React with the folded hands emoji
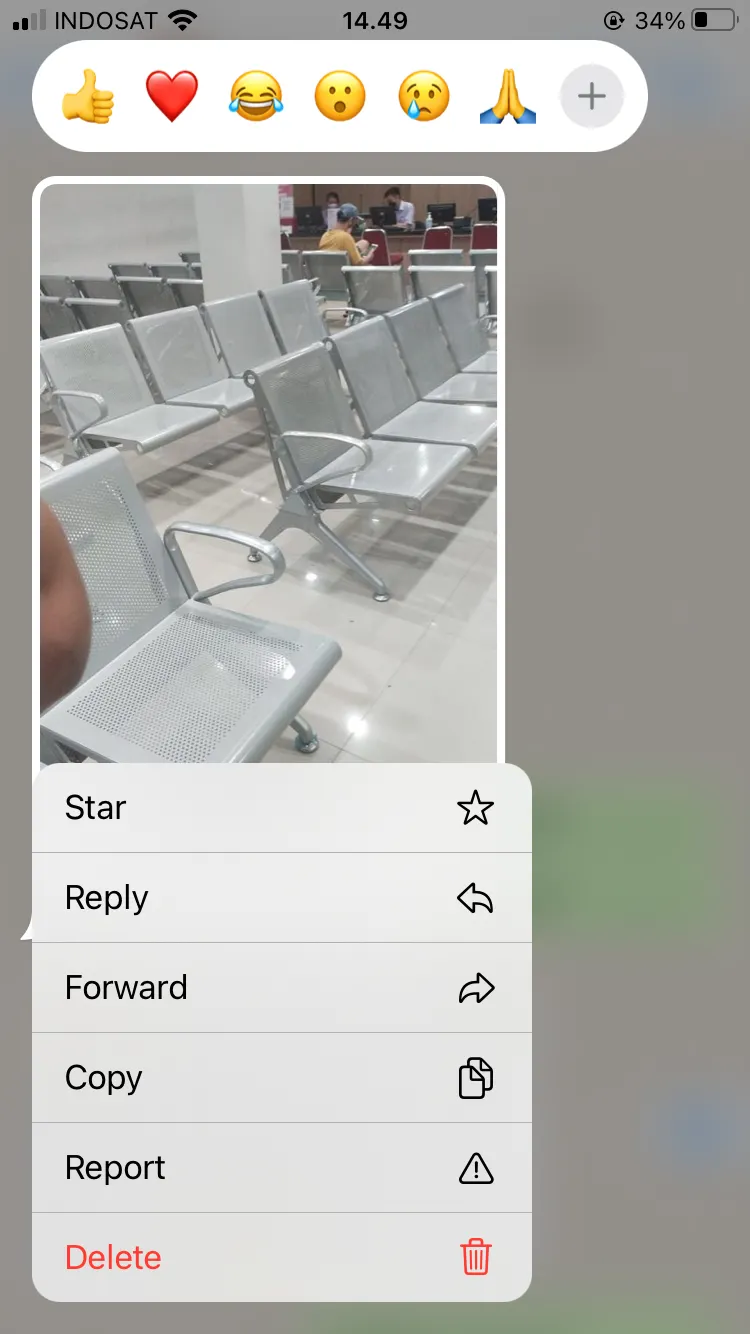The width and height of the screenshot is (750, 1334). (x=508, y=97)
